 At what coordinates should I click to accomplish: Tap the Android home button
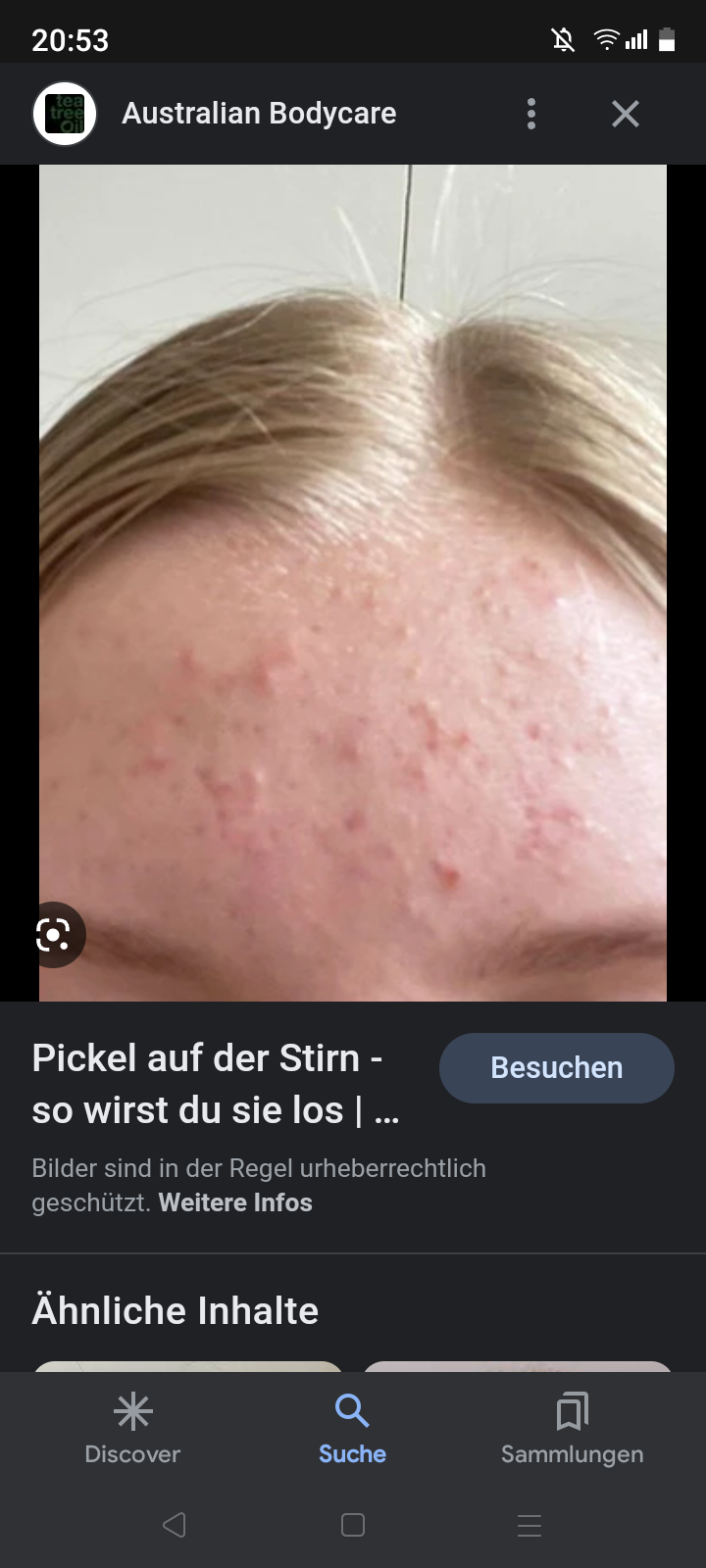(x=352, y=1525)
